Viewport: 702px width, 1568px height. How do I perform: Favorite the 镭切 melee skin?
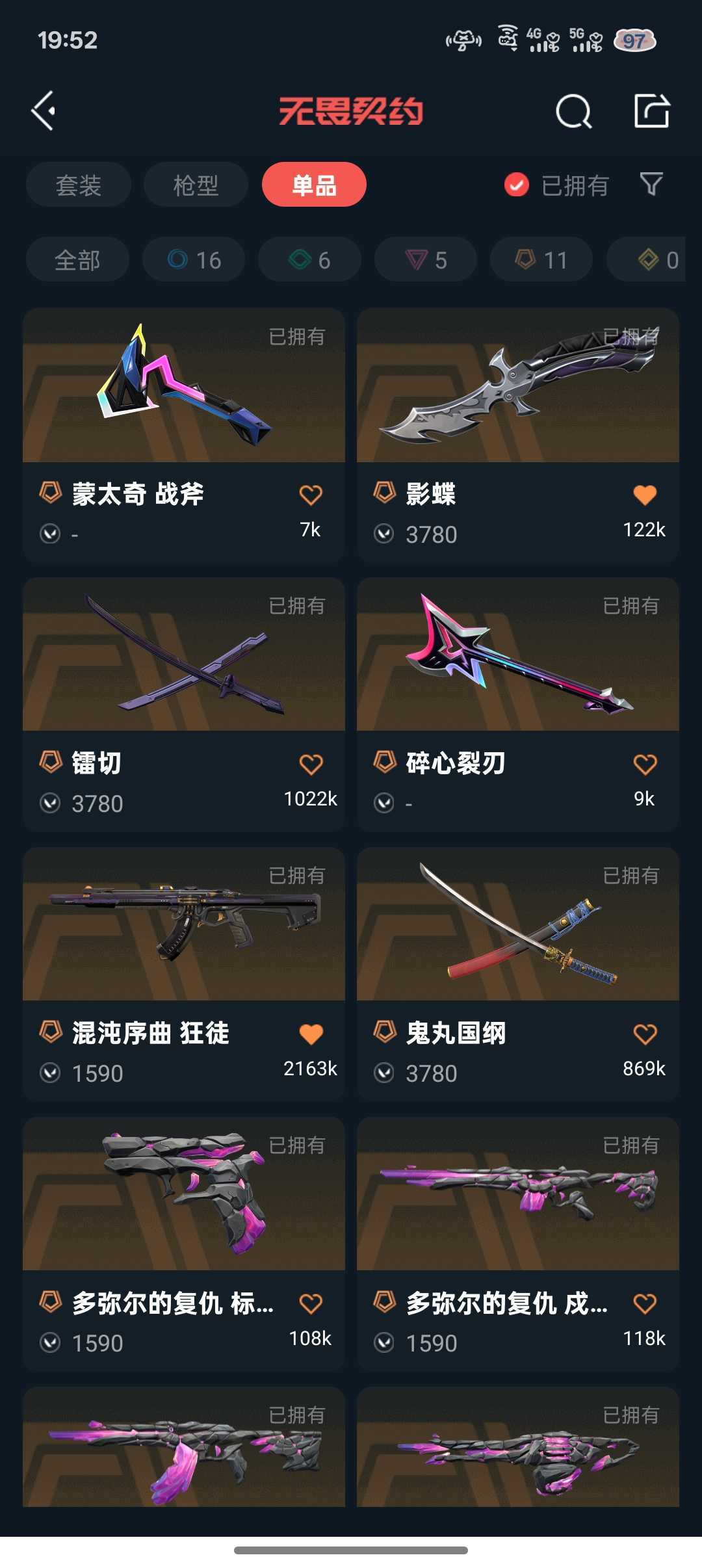311,764
